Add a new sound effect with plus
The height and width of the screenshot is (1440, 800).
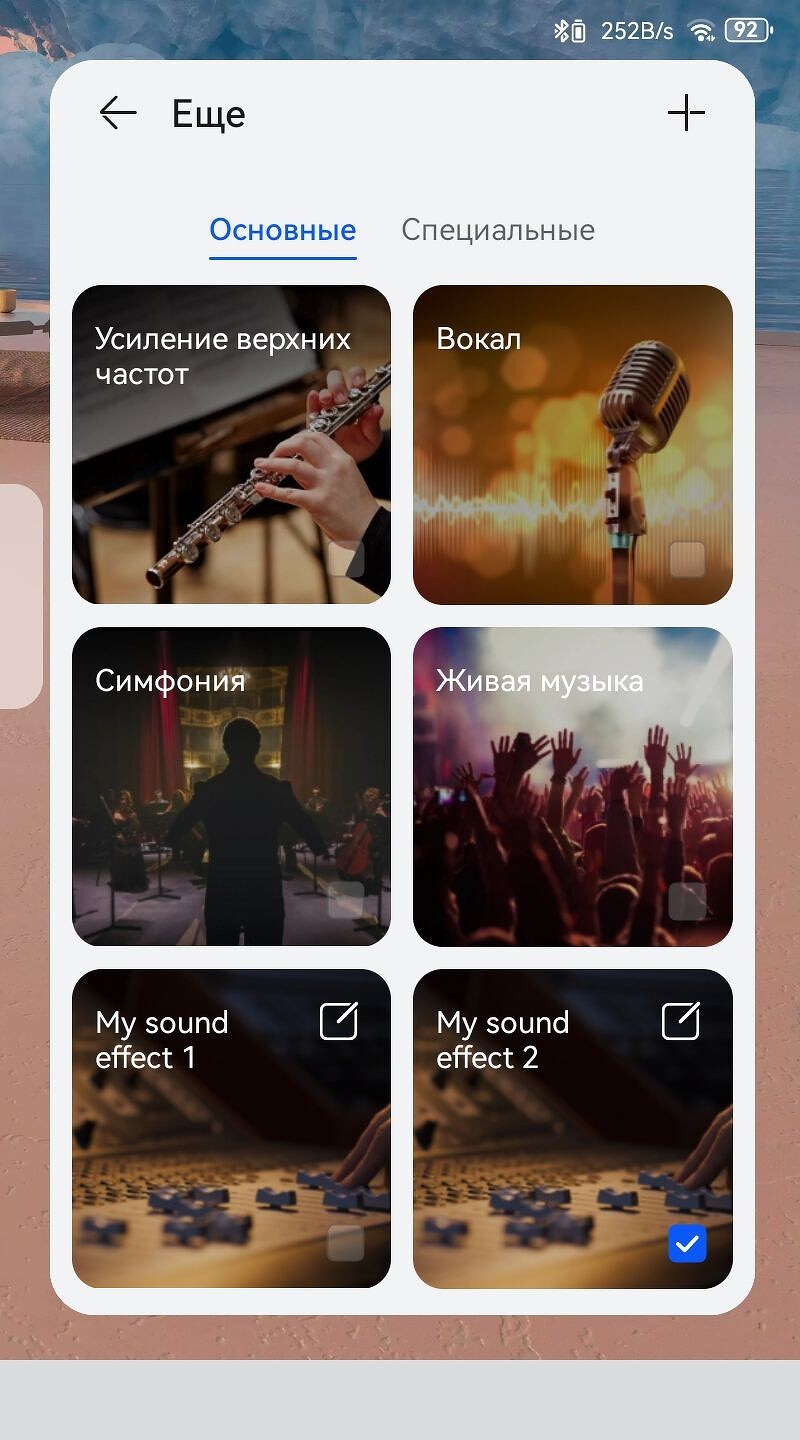(x=686, y=113)
